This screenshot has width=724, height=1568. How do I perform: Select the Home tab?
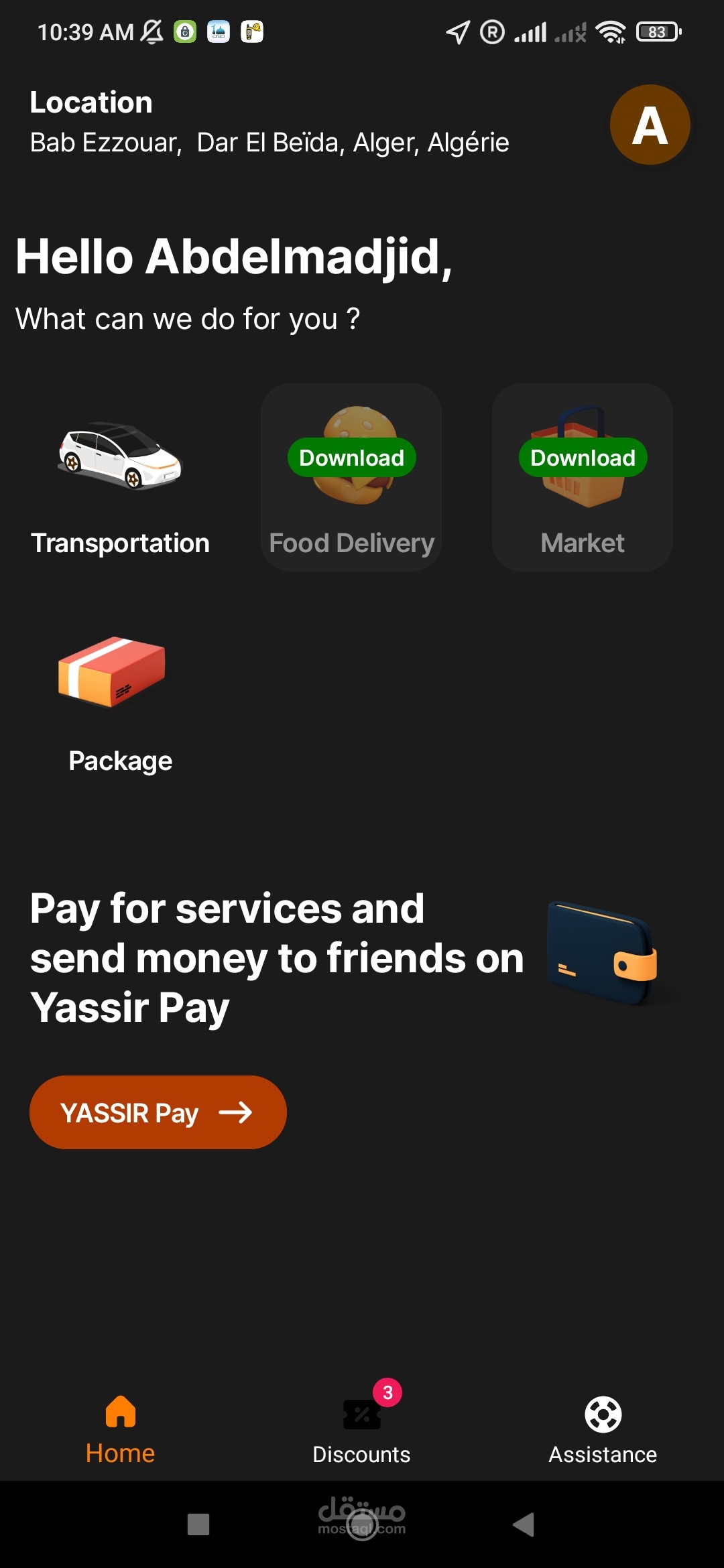120,1429
